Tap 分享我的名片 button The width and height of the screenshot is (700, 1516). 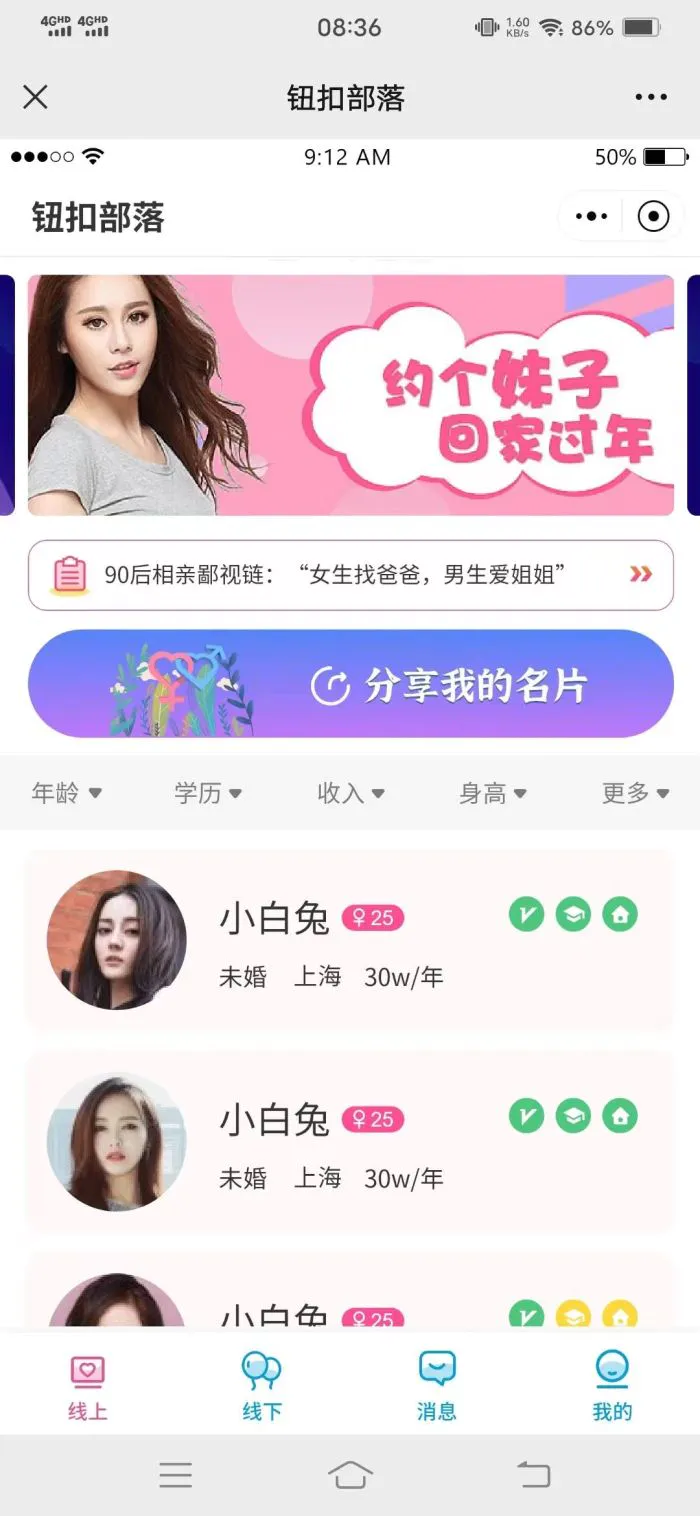point(350,684)
